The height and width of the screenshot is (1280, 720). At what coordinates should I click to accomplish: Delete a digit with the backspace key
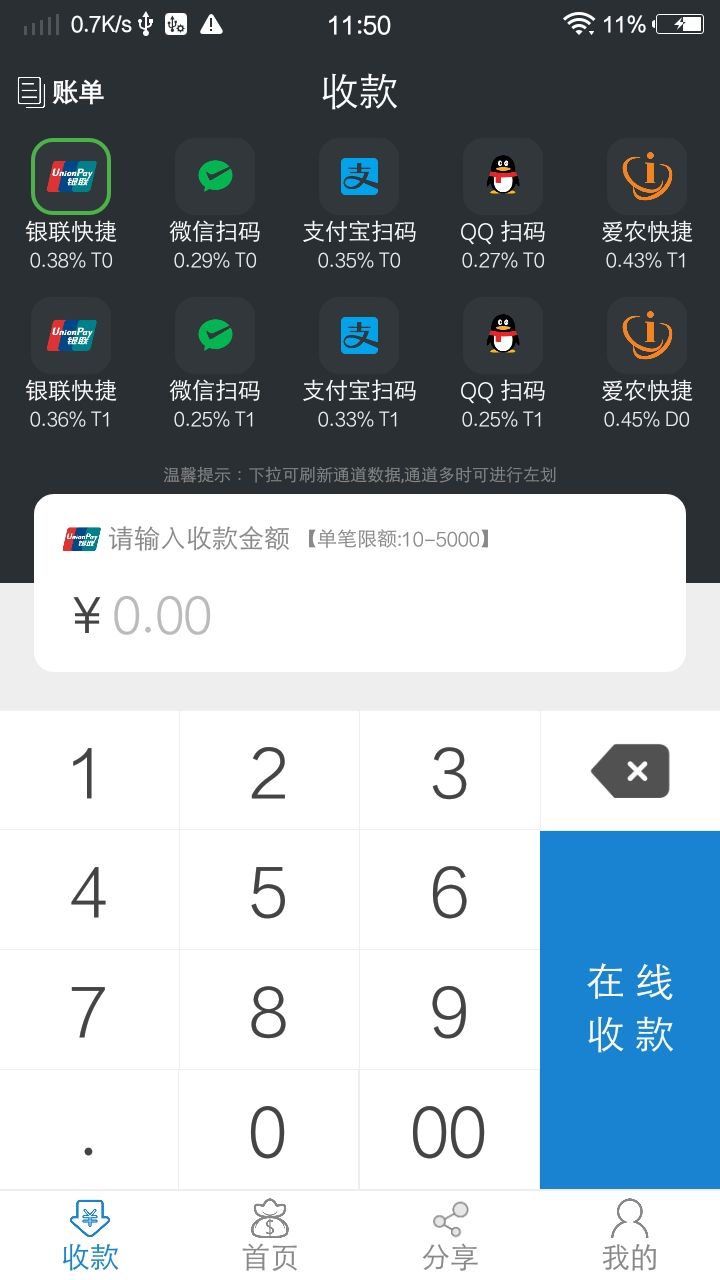click(x=630, y=771)
